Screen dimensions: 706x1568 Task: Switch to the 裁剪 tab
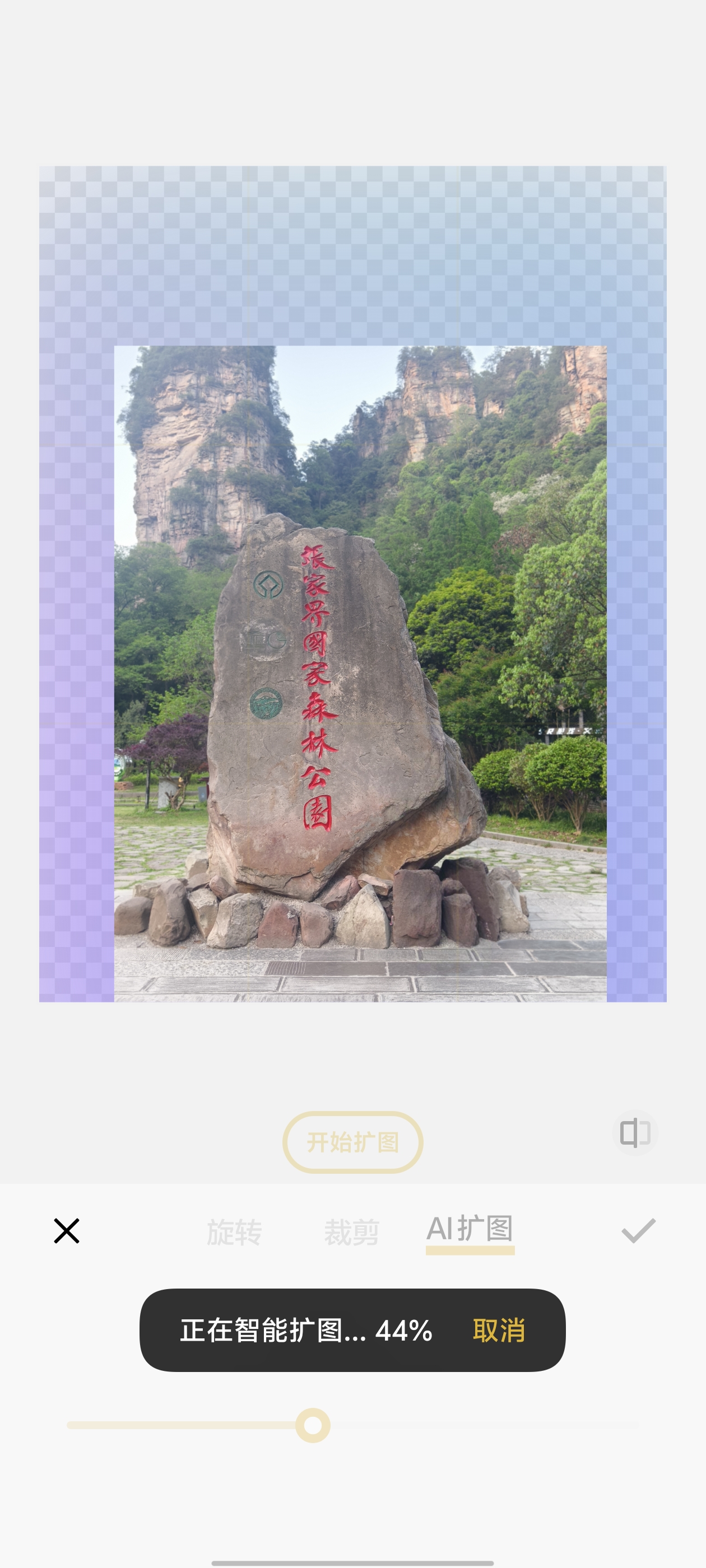351,1232
